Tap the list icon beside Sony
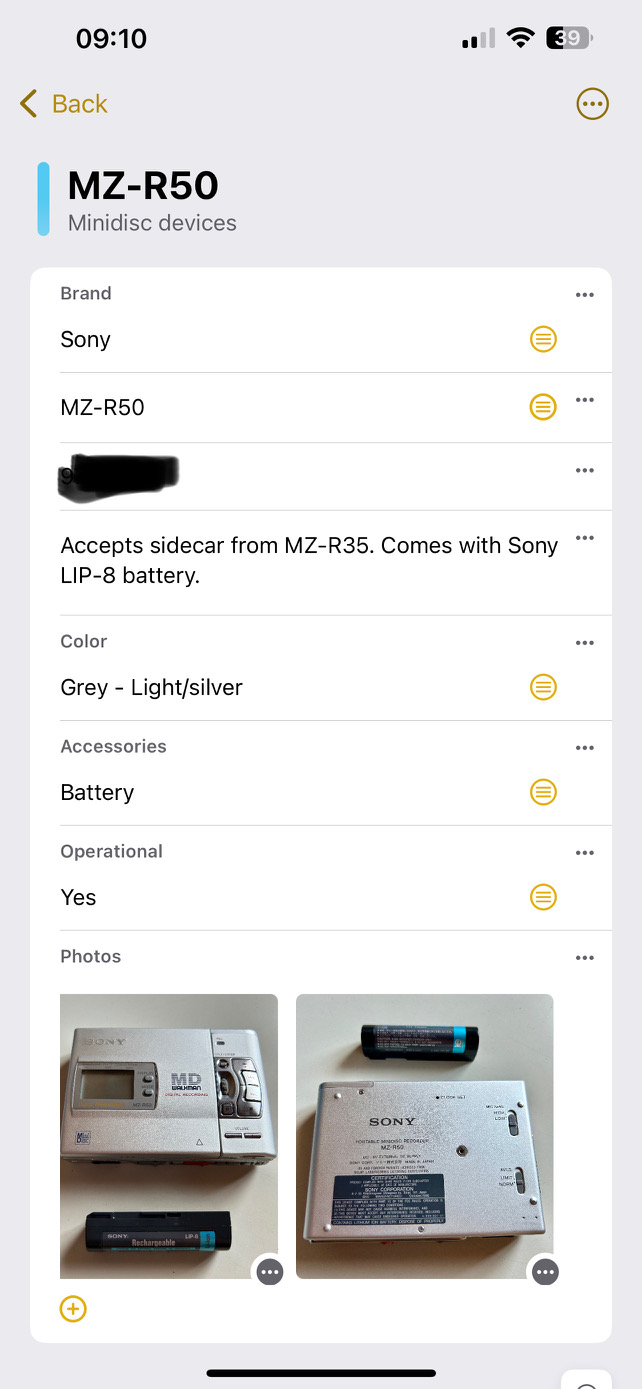Image resolution: width=642 pixels, height=1389 pixels. (x=543, y=339)
